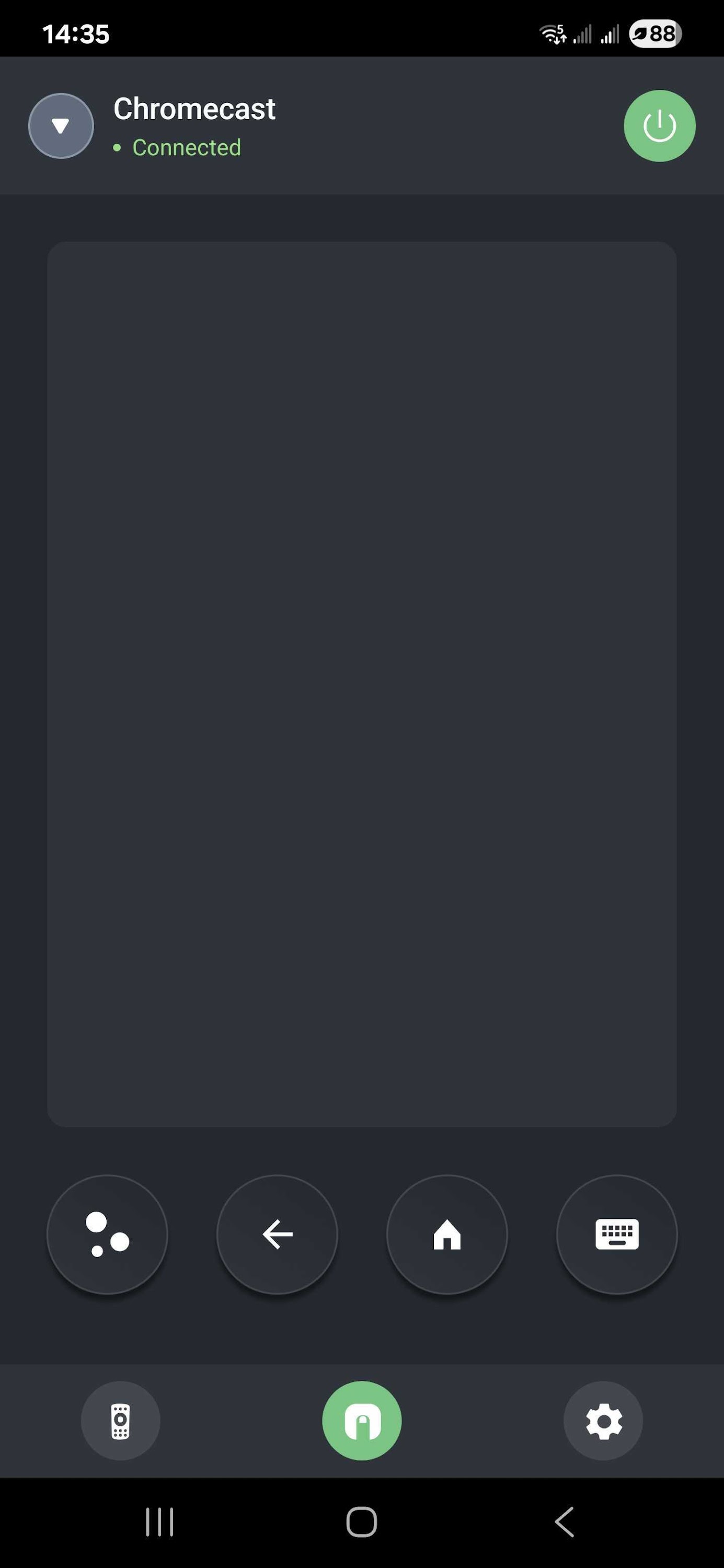The image size is (724, 1568).
Task: Tap the circle watermark in the touchpad center
Action: [362, 399]
